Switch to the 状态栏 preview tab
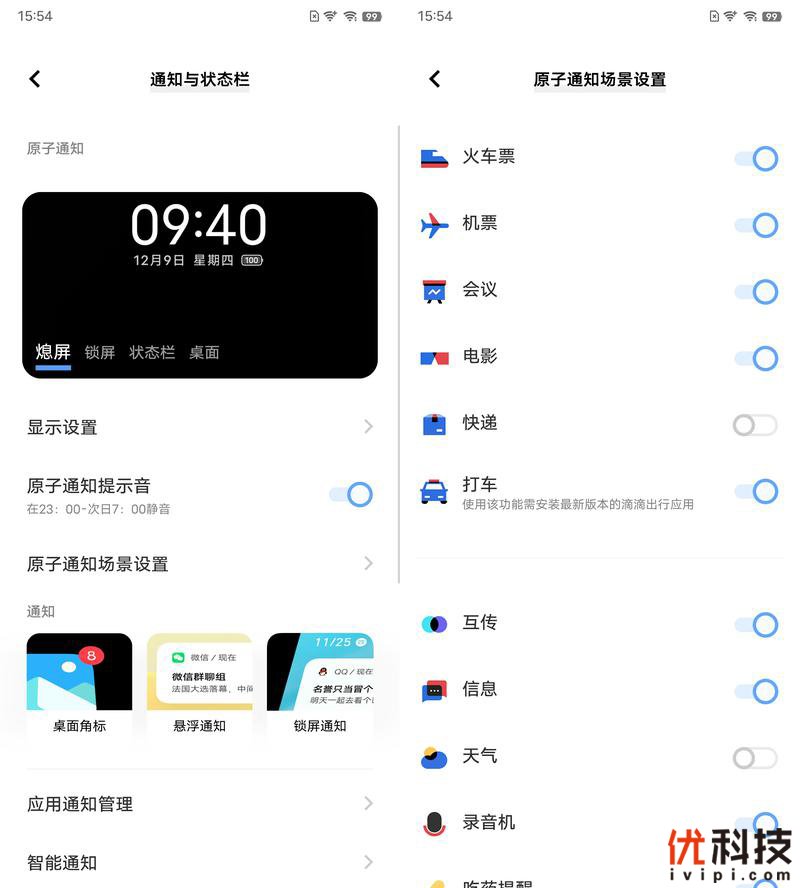 click(152, 352)
